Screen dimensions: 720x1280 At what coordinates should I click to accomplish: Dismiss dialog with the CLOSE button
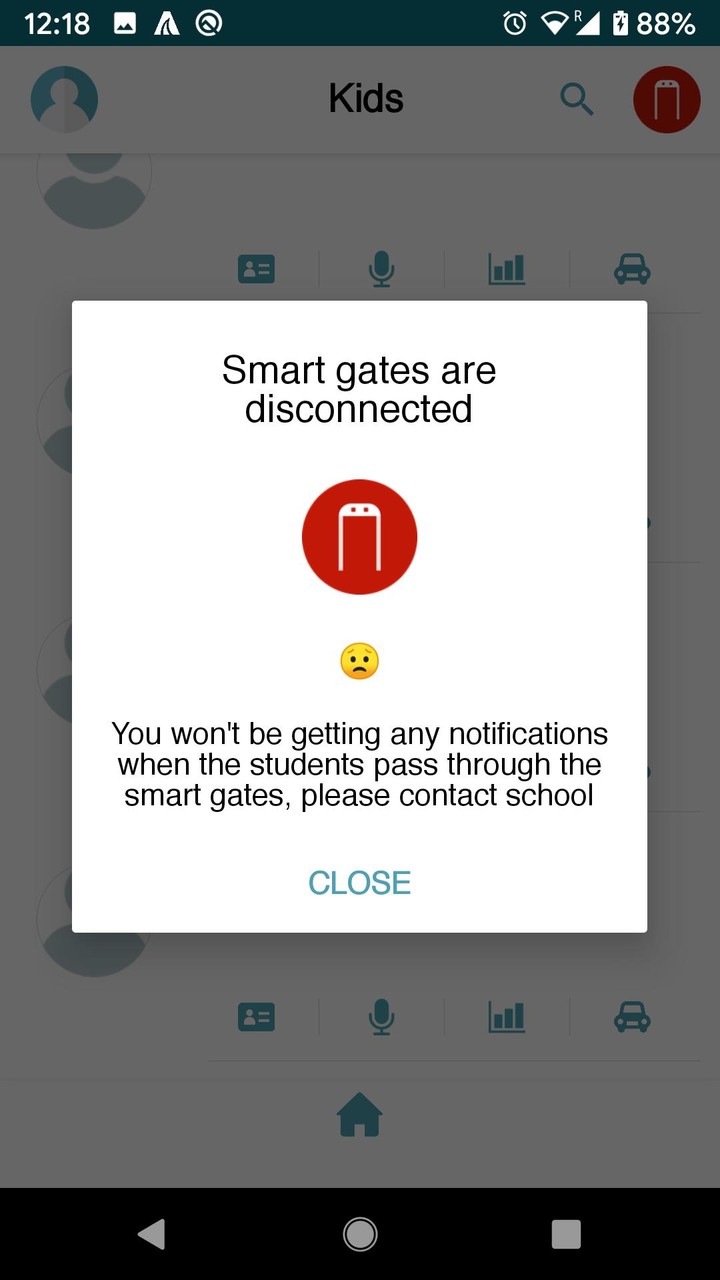[359, 882]
